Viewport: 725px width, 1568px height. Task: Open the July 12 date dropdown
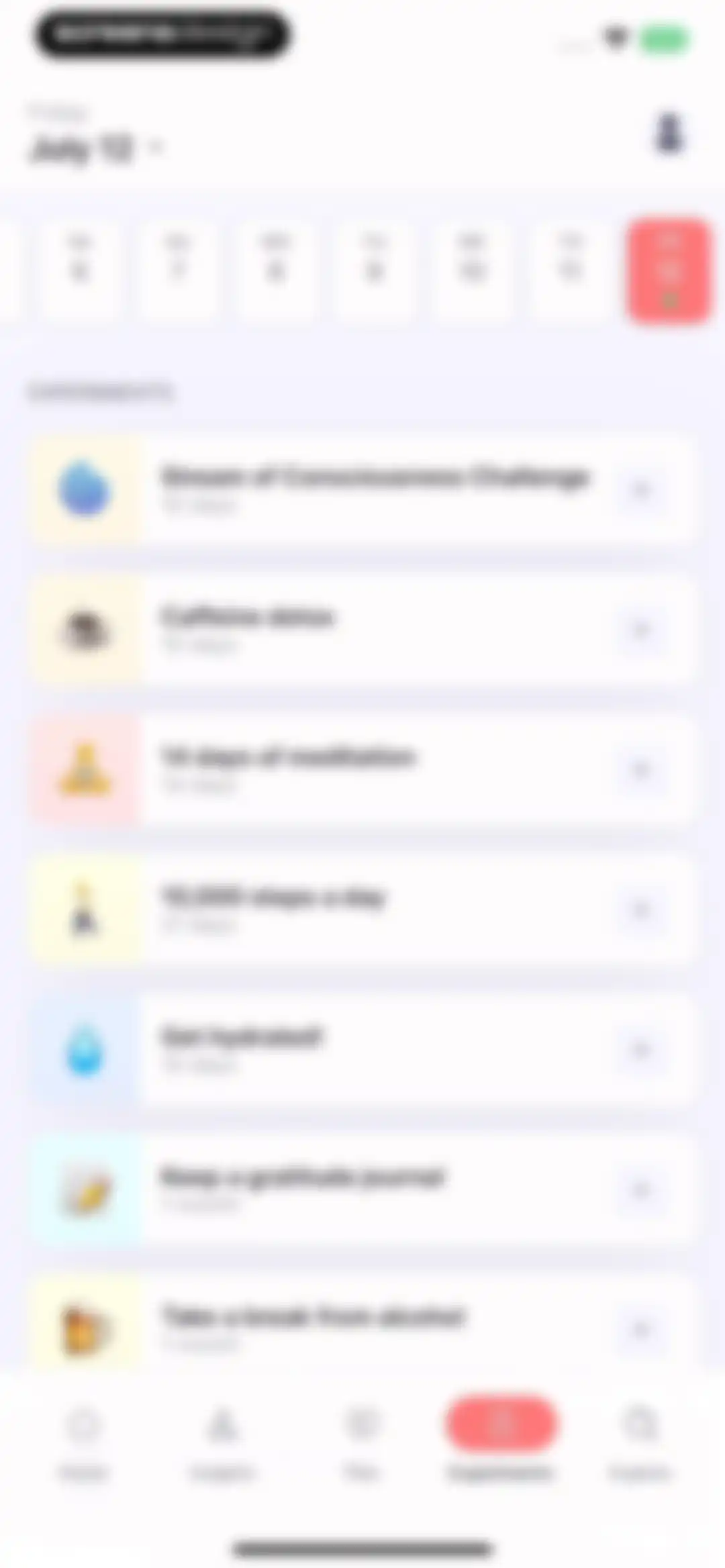pyautogui.click(x=96, y=148)
